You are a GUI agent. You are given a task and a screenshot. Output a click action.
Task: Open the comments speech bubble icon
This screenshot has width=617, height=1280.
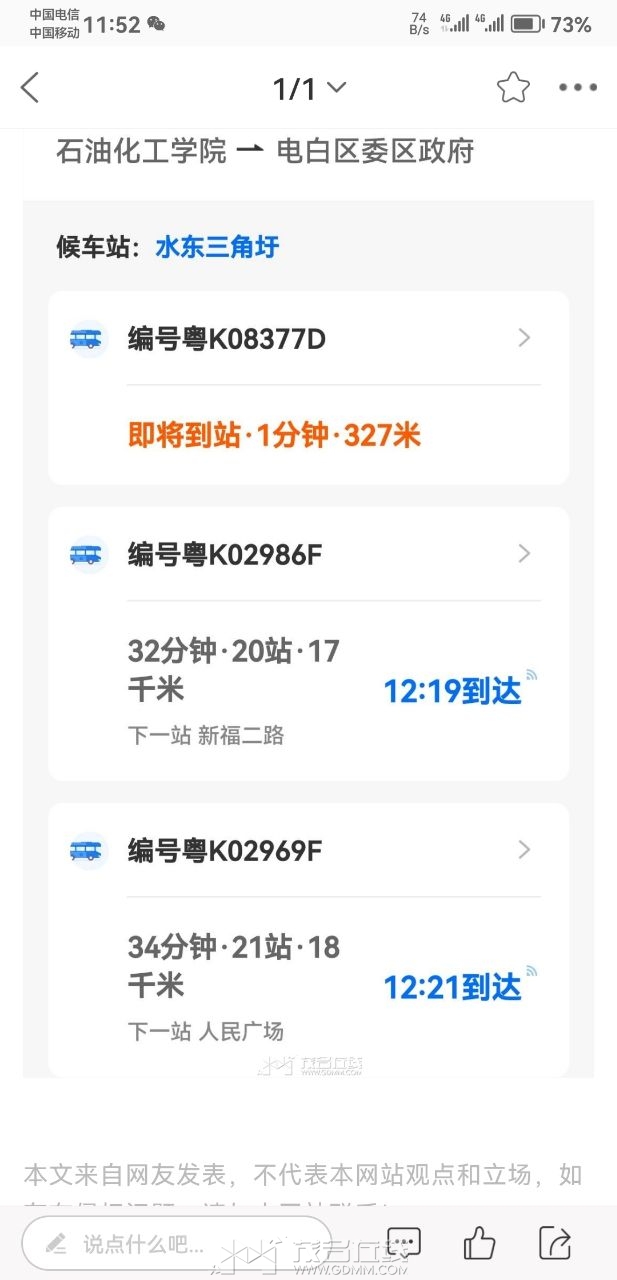[404, 1243]
